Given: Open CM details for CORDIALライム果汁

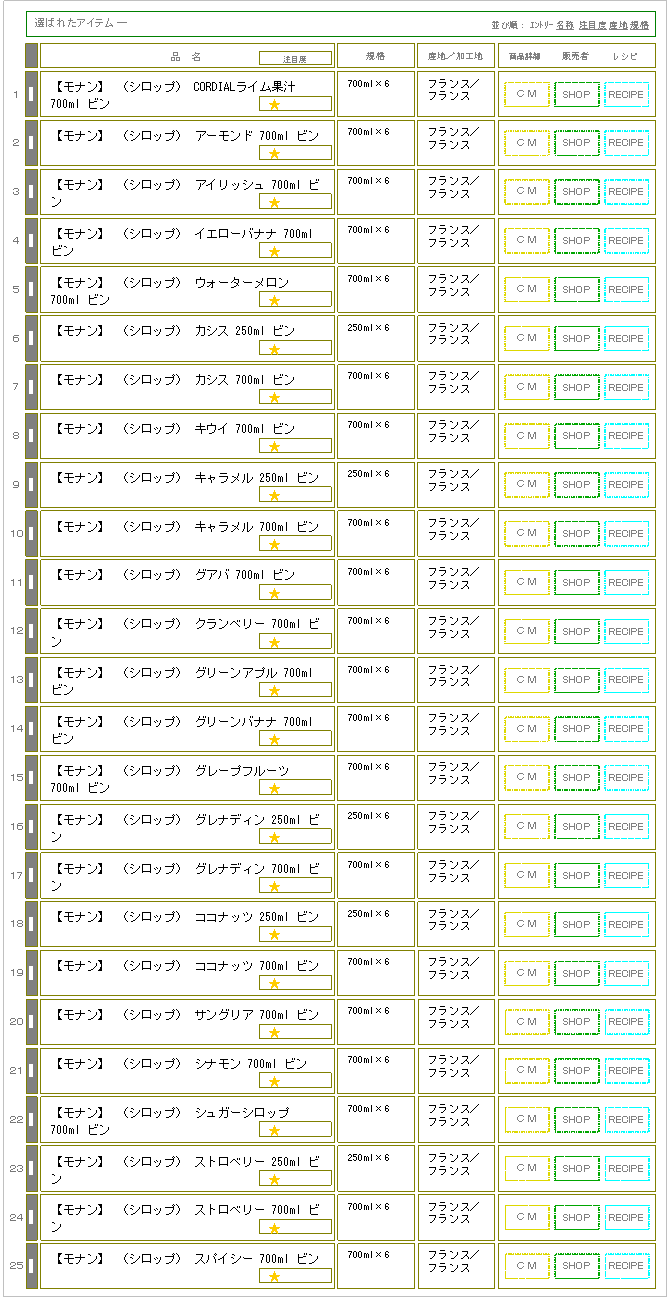Looking at the screenshot, I should tap(526, 94).
